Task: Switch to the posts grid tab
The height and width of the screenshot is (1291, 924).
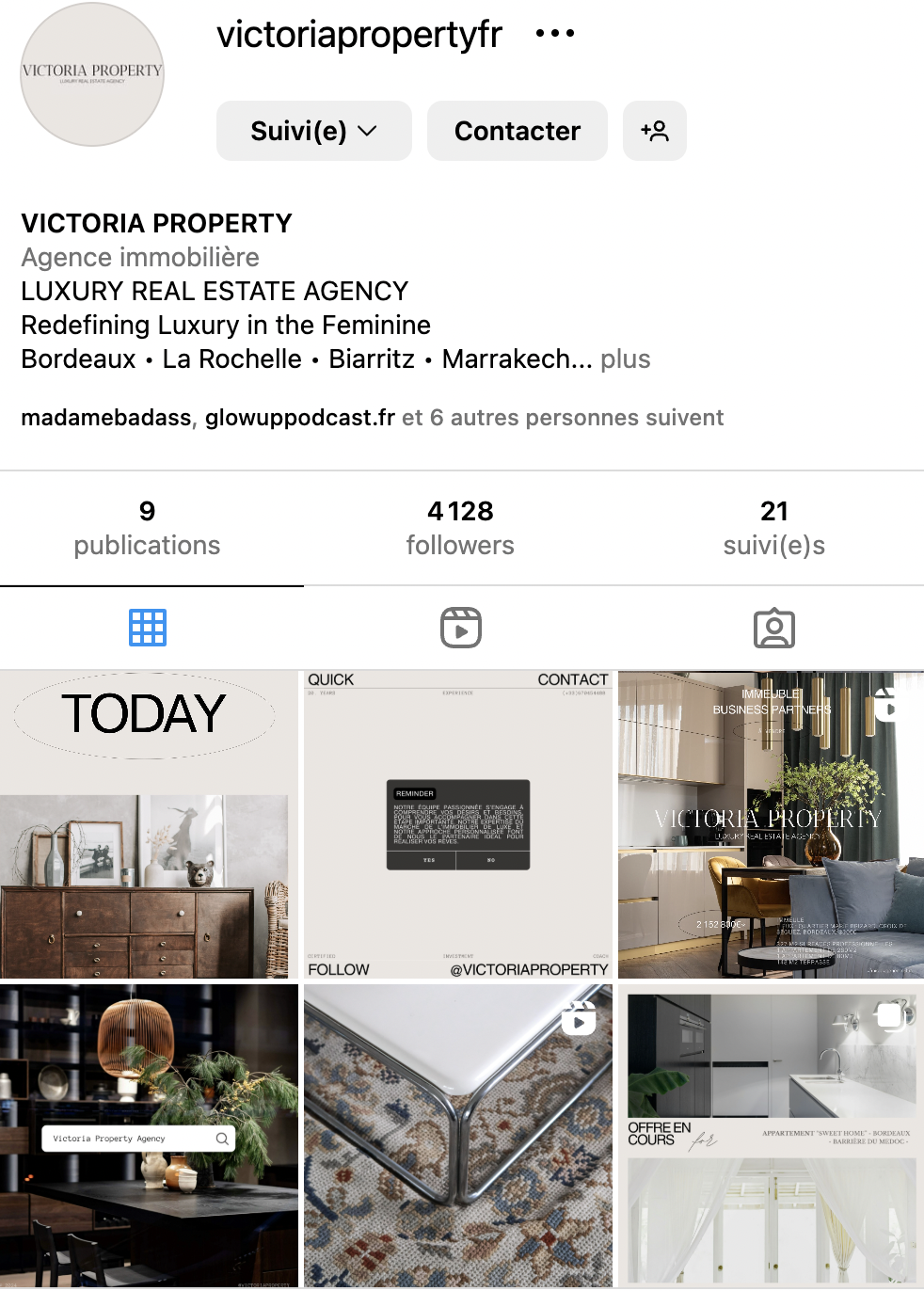Action: pyautogui.click(x=148, y=628)
